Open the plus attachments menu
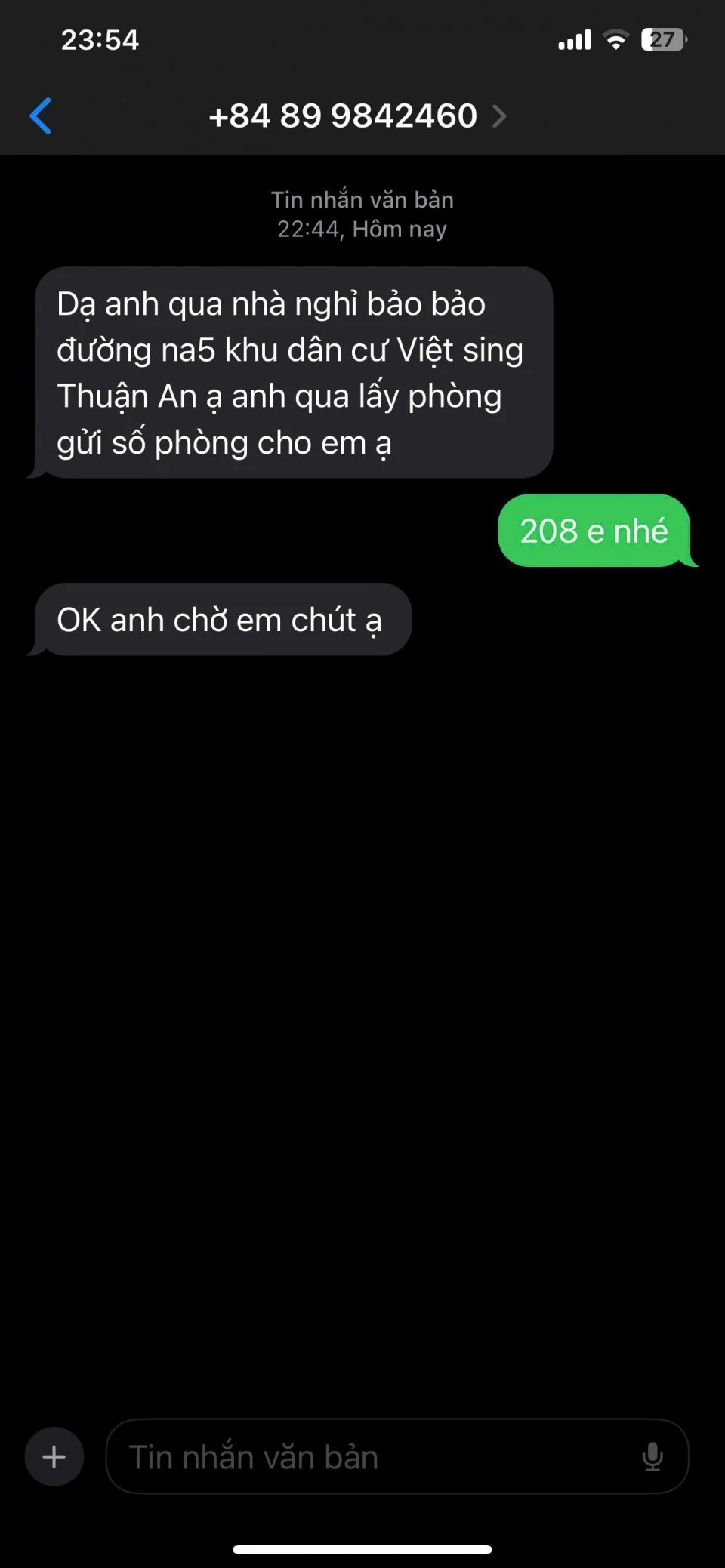 [54, 1457]
